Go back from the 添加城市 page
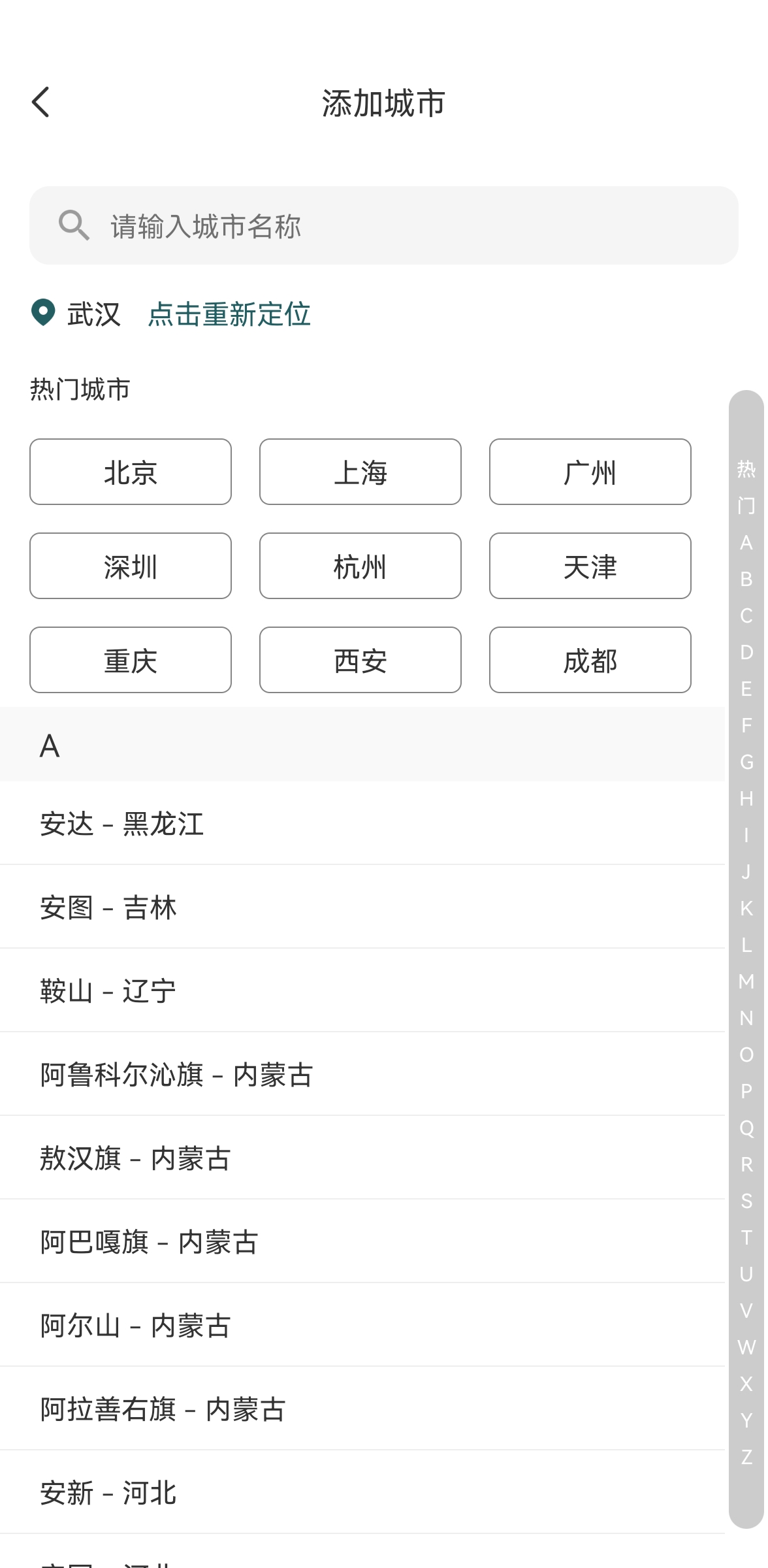768x1568 pixels. 40,103
